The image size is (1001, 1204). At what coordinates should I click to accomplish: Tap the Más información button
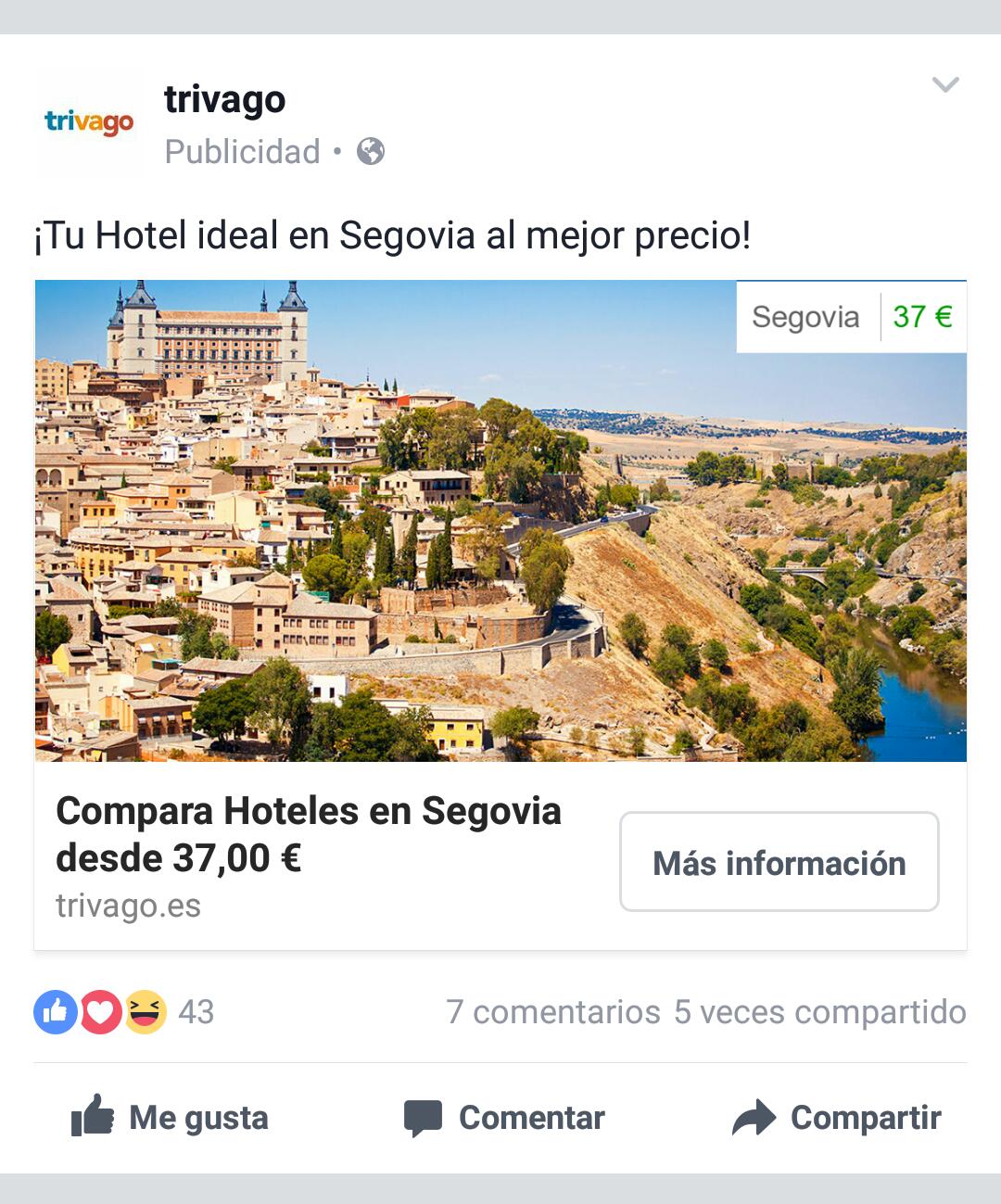(779, 862)
